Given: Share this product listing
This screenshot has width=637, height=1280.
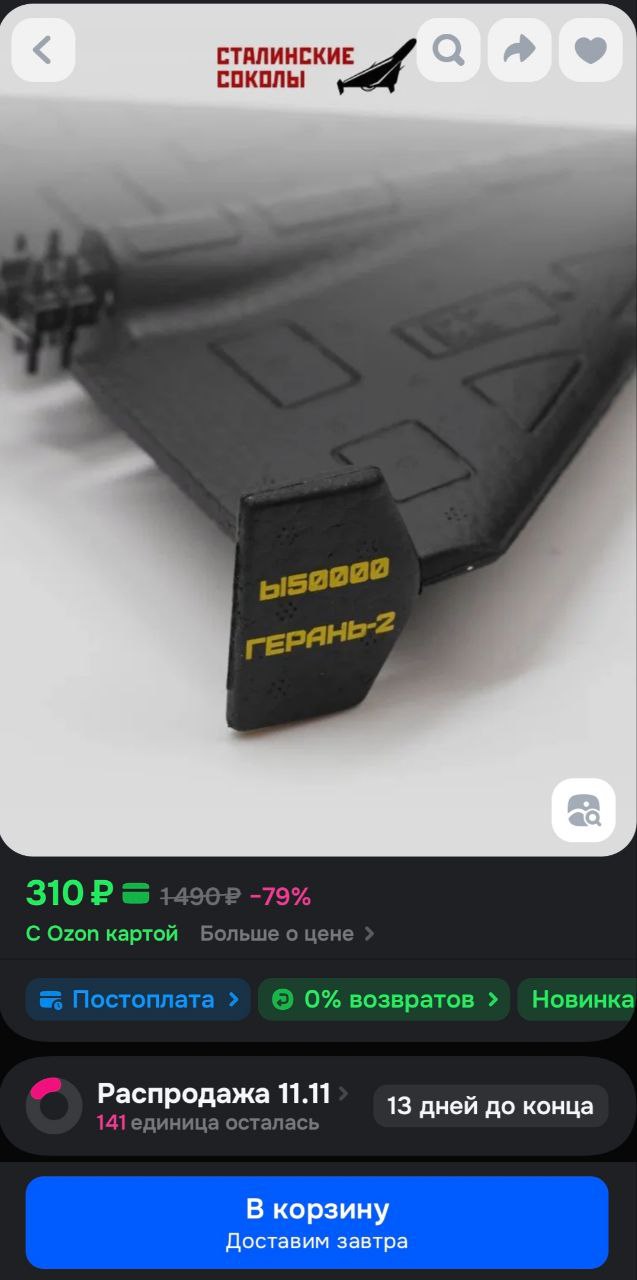Looking at the screenshot, I should [520, 50].
